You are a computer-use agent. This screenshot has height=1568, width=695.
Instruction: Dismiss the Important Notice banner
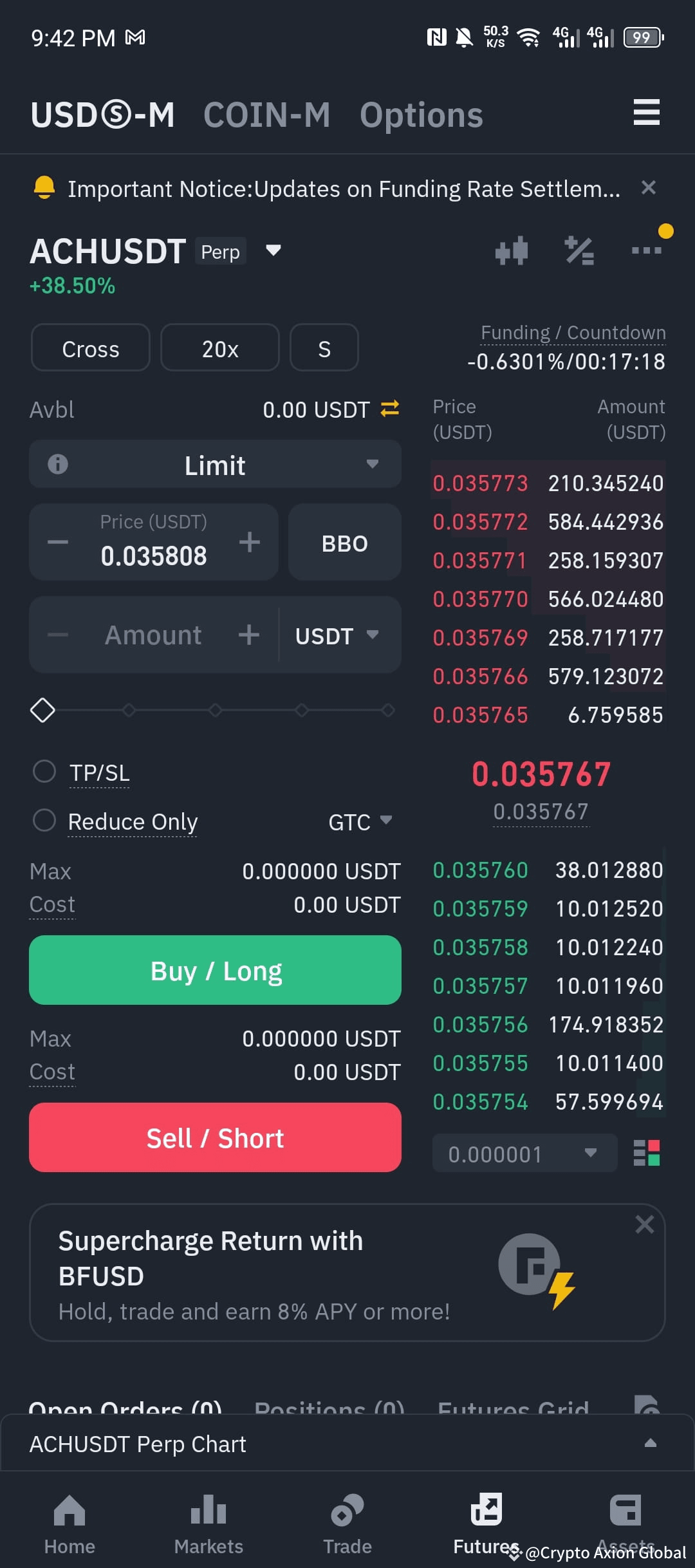pos(649,188)
